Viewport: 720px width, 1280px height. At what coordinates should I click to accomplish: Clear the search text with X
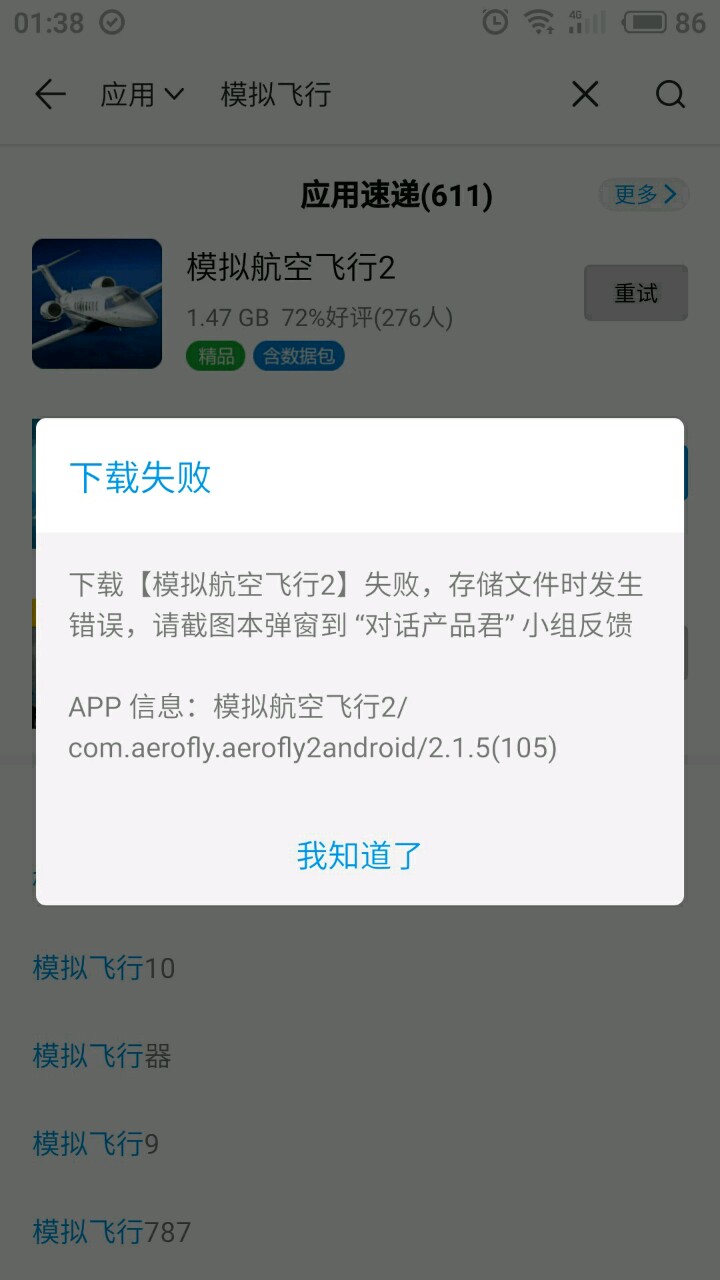click(585, 95)
